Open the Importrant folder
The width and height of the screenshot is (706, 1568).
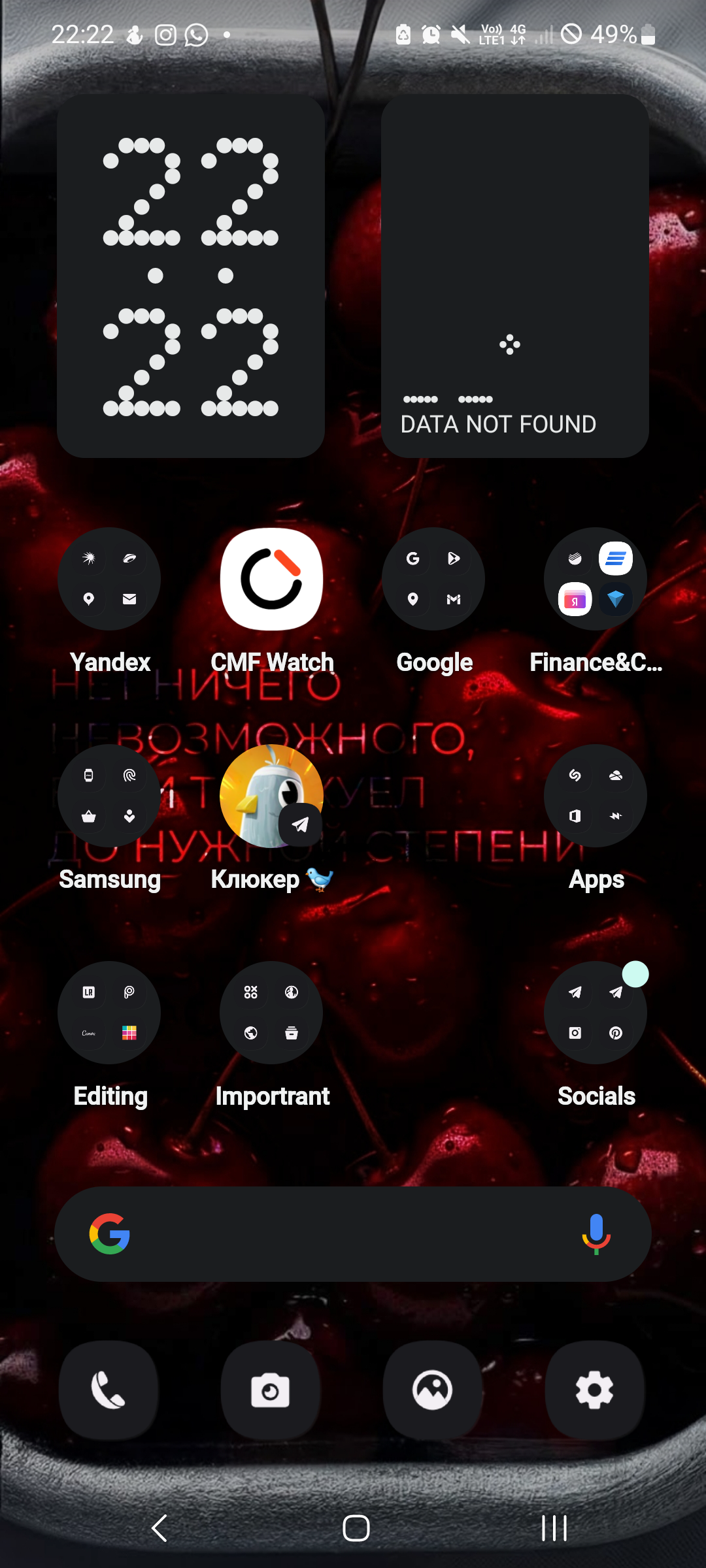pyautogui.click(x=271, y=1012)
